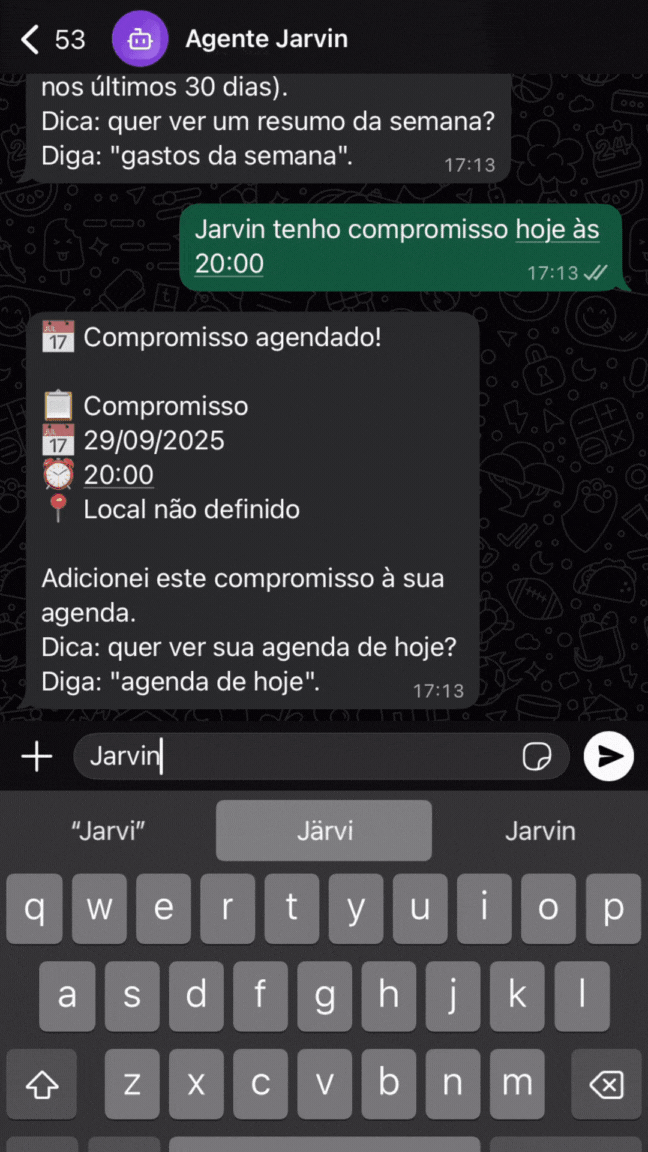Pick the "Järvi" keyboard suggestion
648x1152 pixels.
pyautogui.click(x=324, y=831)
